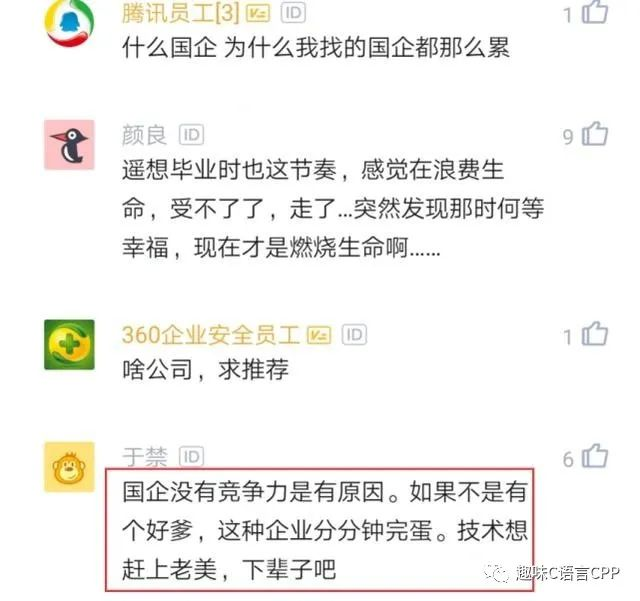
Task: Like 于禁's comment about 国企
Action: point(595,457)
